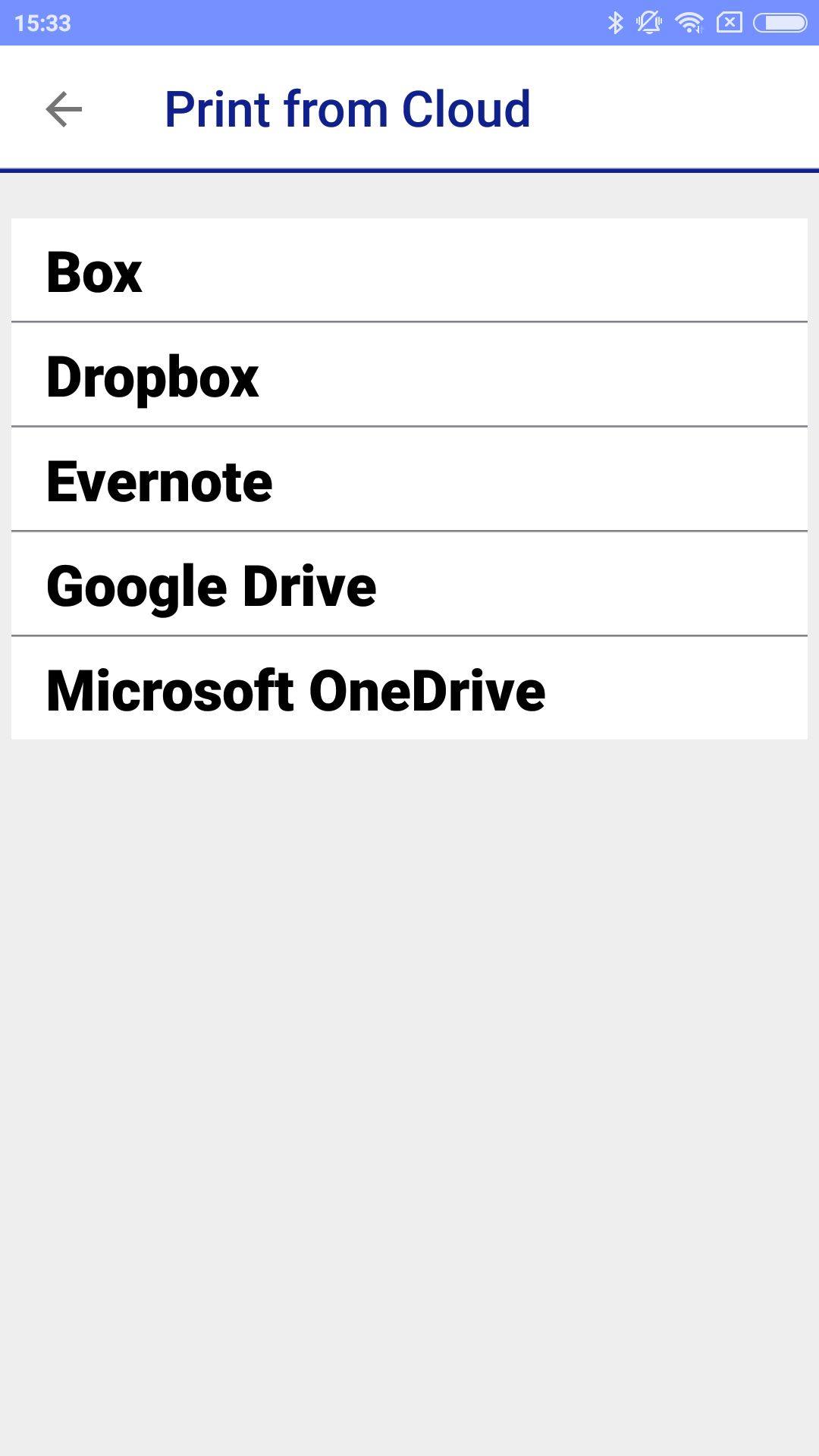819x1456 pixels.
Task: Tap Microsoft OneDrive row
Action: 409,689
